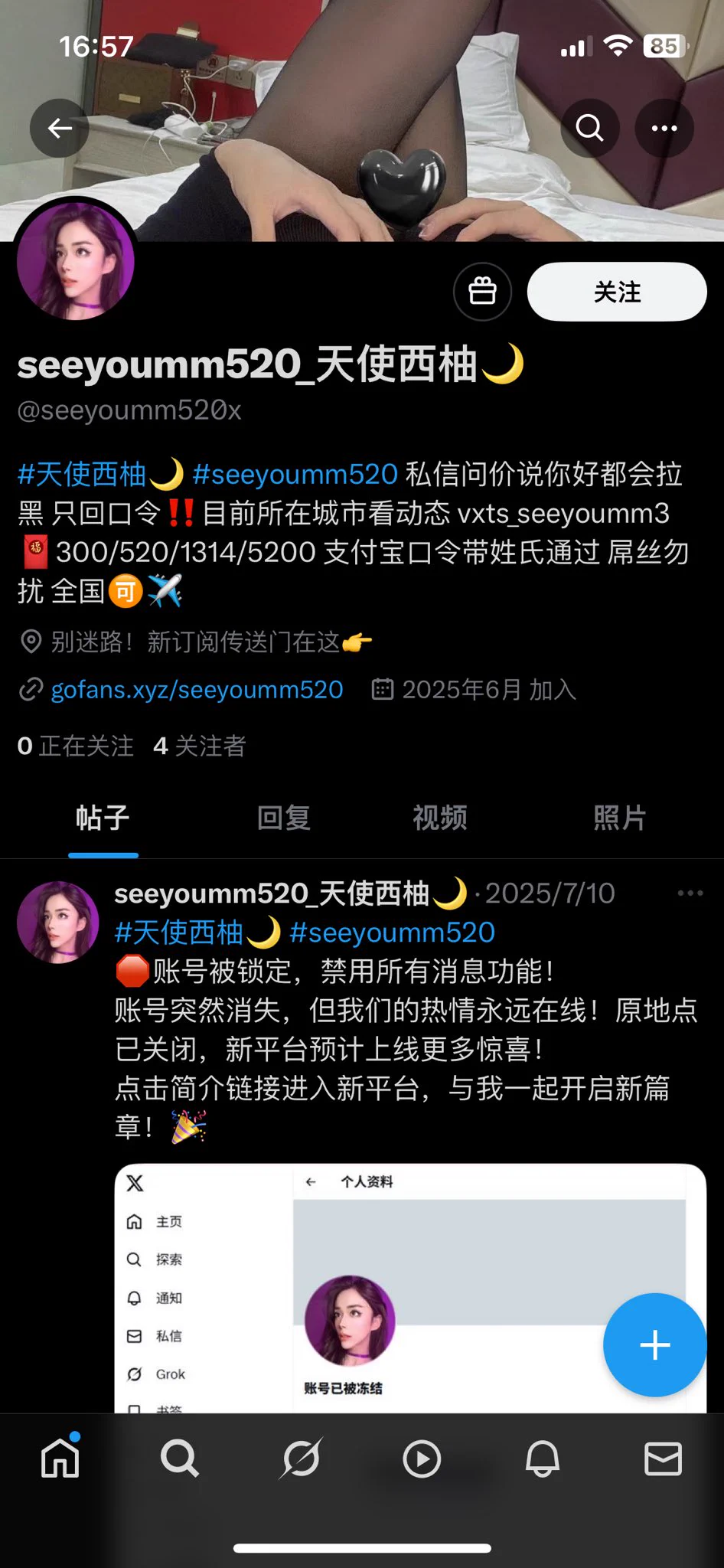This screenshot has width=724, height=1568.
Task: Switch to the 回复 tab
Action: (x=284, y=818)
